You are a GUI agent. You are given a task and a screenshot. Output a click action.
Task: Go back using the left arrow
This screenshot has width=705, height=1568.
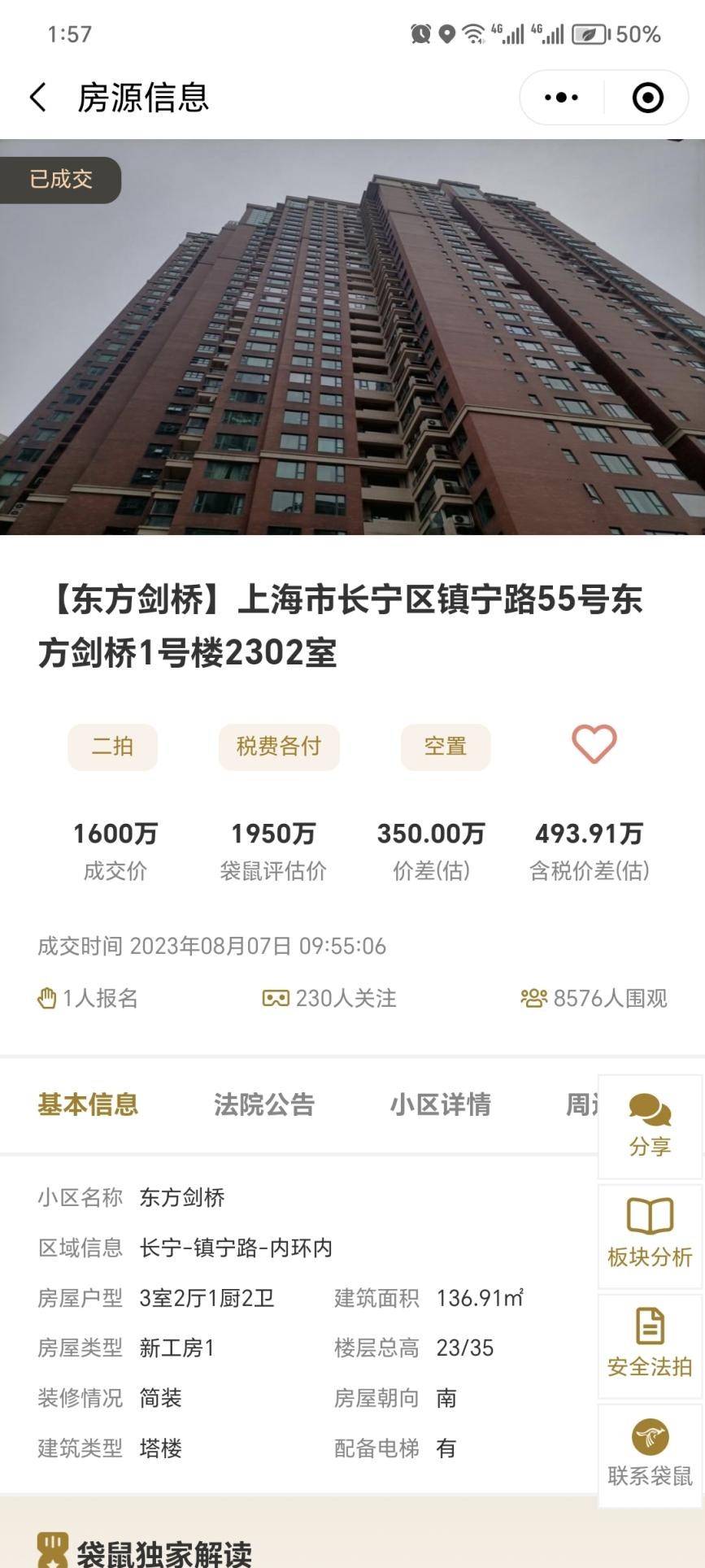(x=37, y=97)
